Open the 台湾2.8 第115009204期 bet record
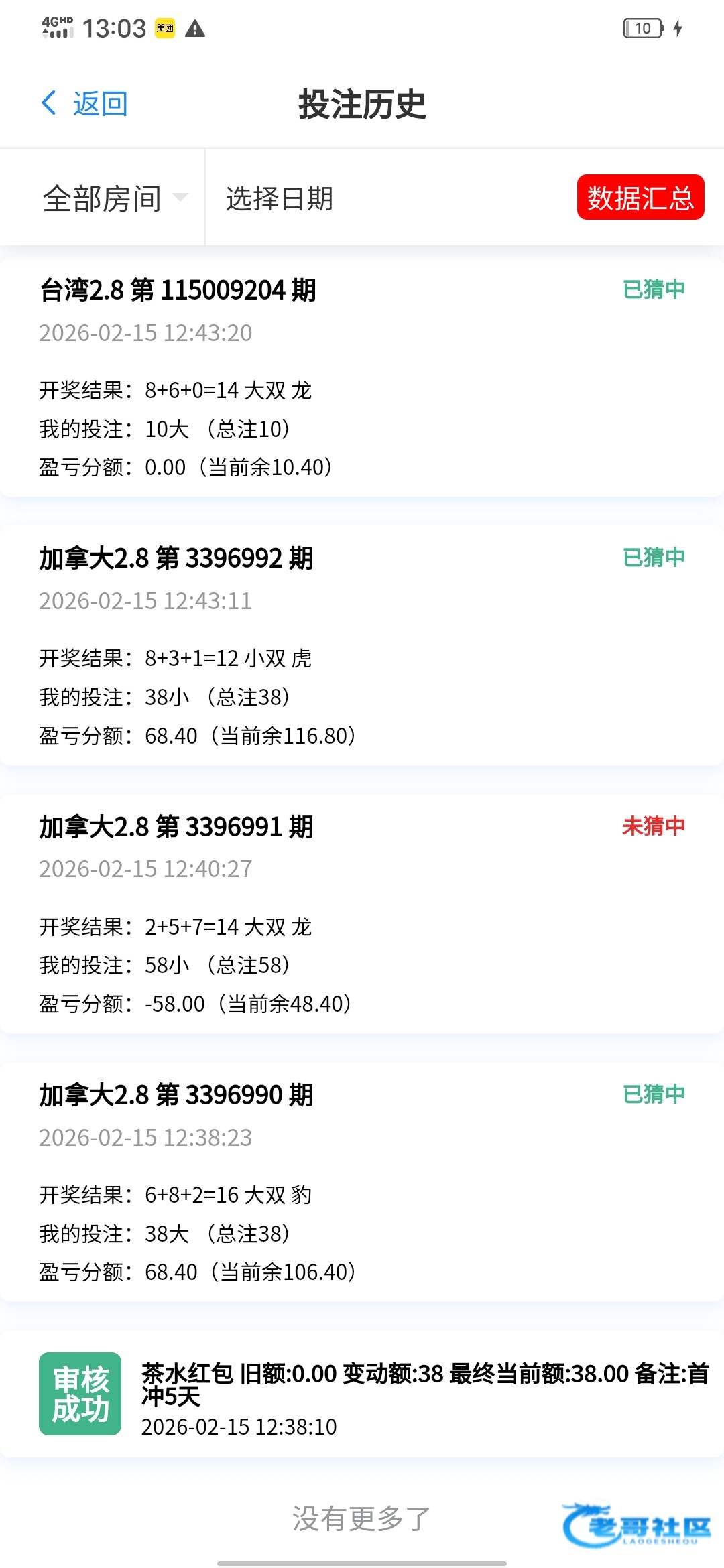The height and width of the screenshot is (1568, 724). pyautogui.click(x=362, y=377)
